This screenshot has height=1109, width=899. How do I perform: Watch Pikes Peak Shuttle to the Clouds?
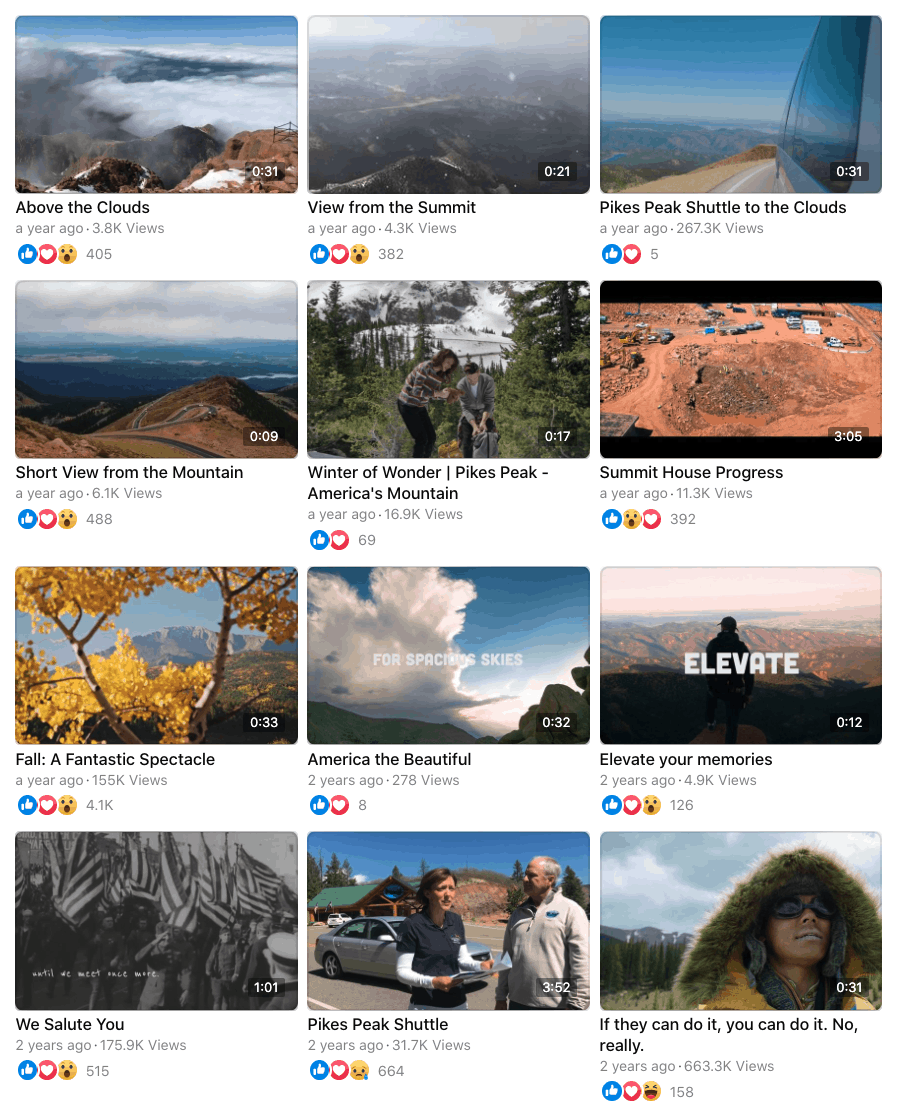tap(741, 105)
